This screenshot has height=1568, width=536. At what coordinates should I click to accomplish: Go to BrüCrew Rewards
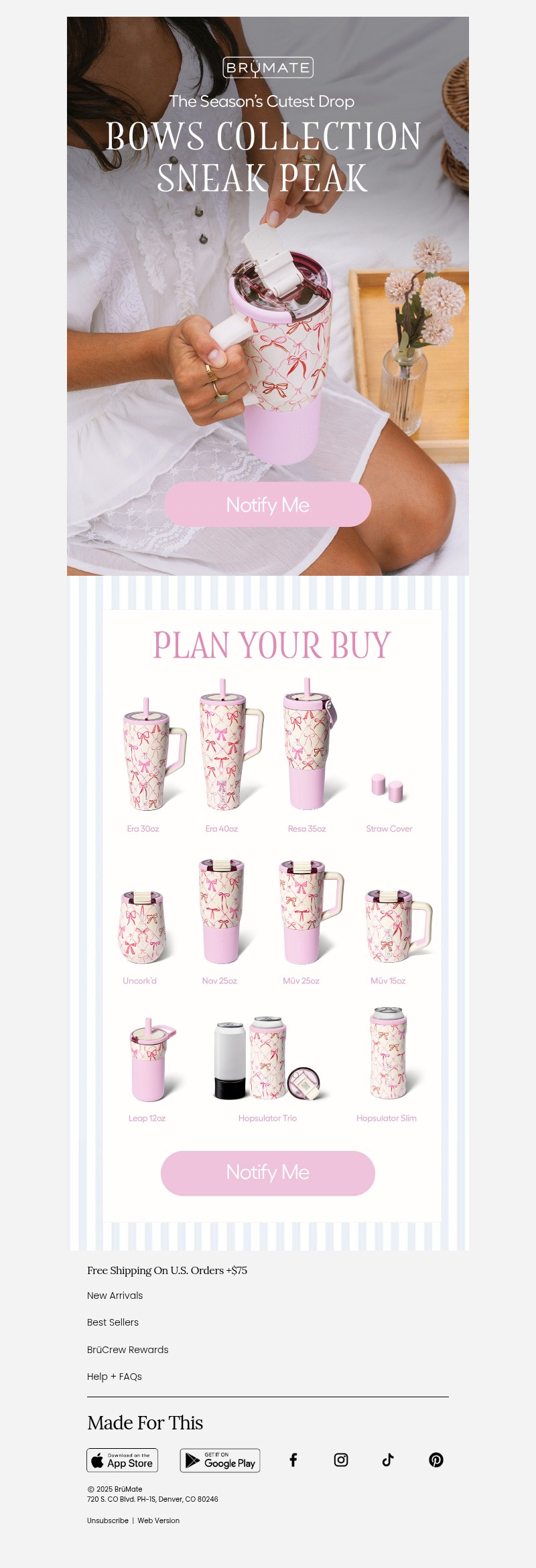click(x=127, y=1350)
